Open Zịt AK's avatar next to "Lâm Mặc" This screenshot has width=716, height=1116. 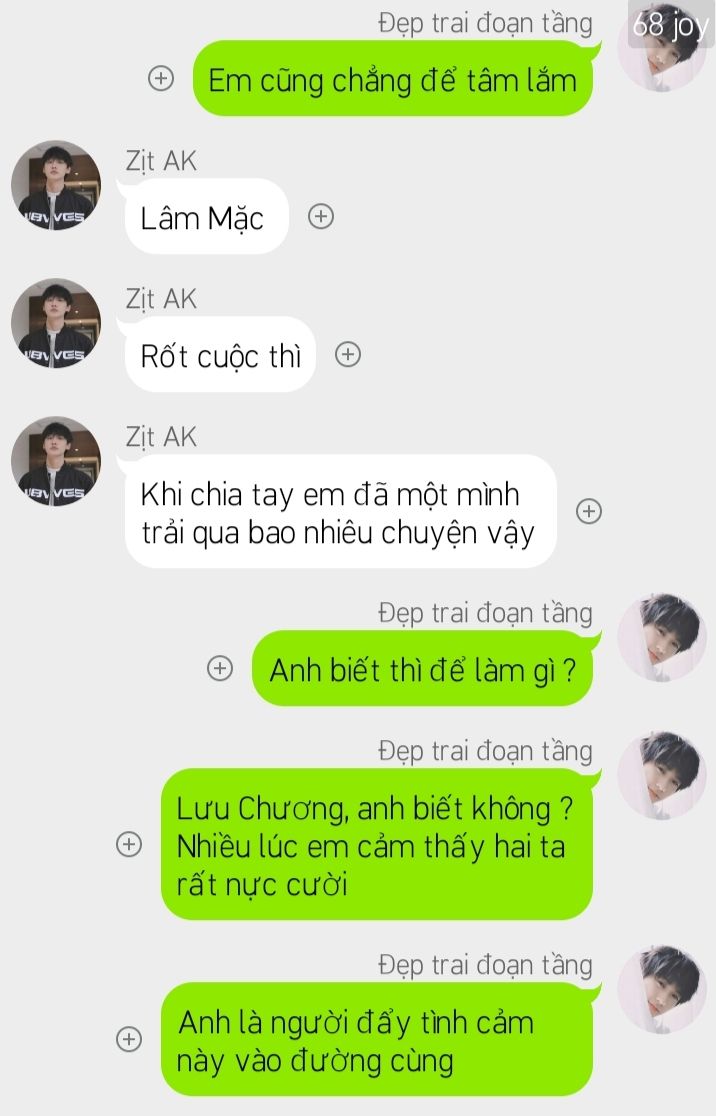point(56,185)
